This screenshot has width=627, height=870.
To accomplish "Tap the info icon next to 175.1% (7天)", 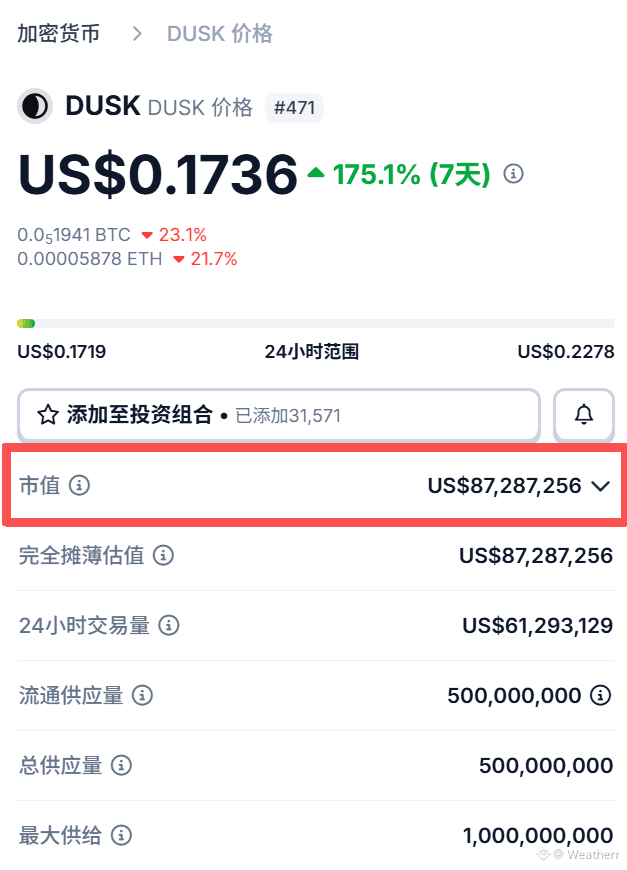I will coord(513,174).
